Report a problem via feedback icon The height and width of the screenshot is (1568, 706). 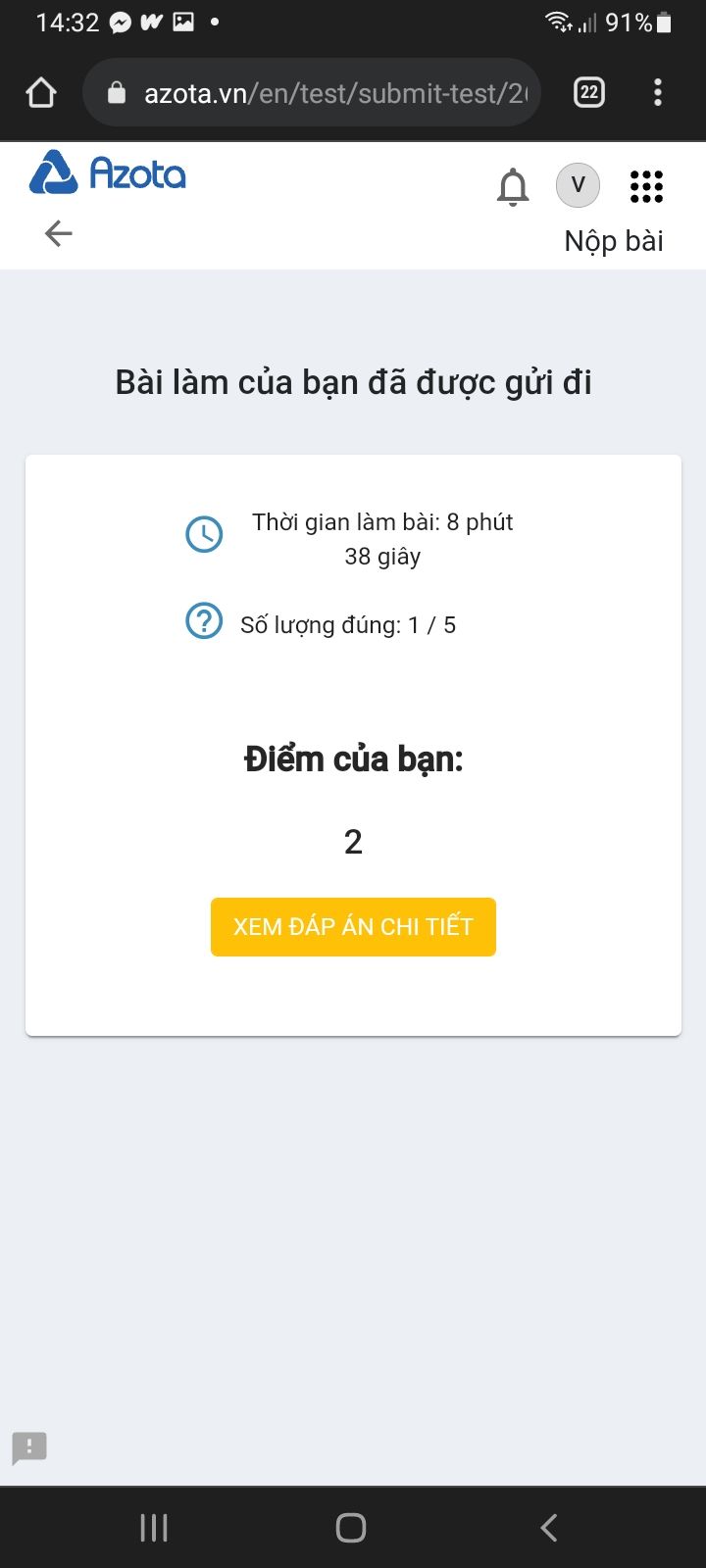click(x=29, y=1447)
